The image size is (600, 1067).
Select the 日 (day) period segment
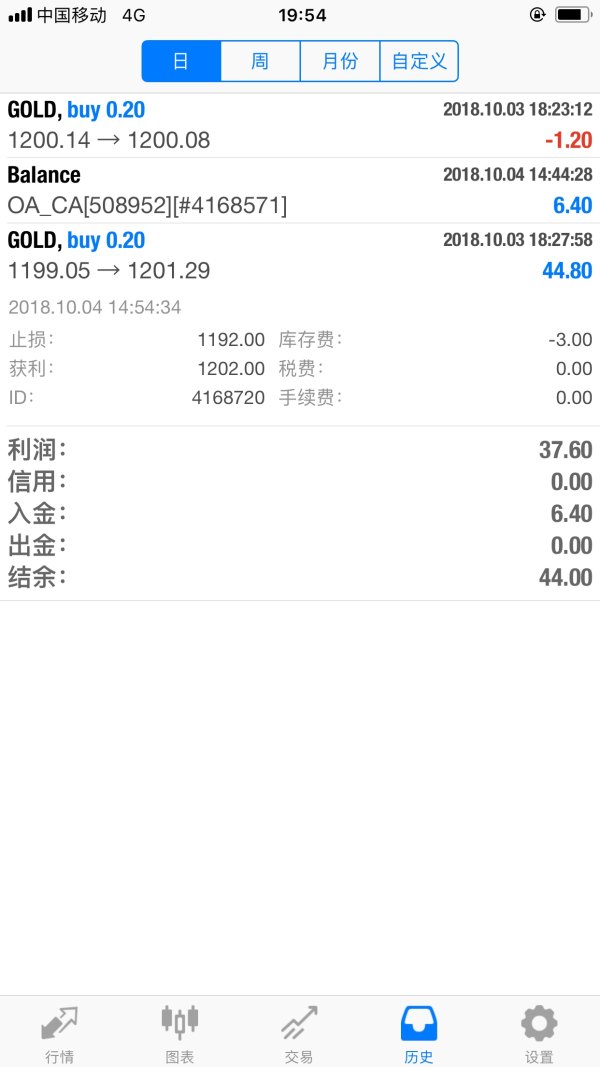pyautogui.click(x=181, y=61)
